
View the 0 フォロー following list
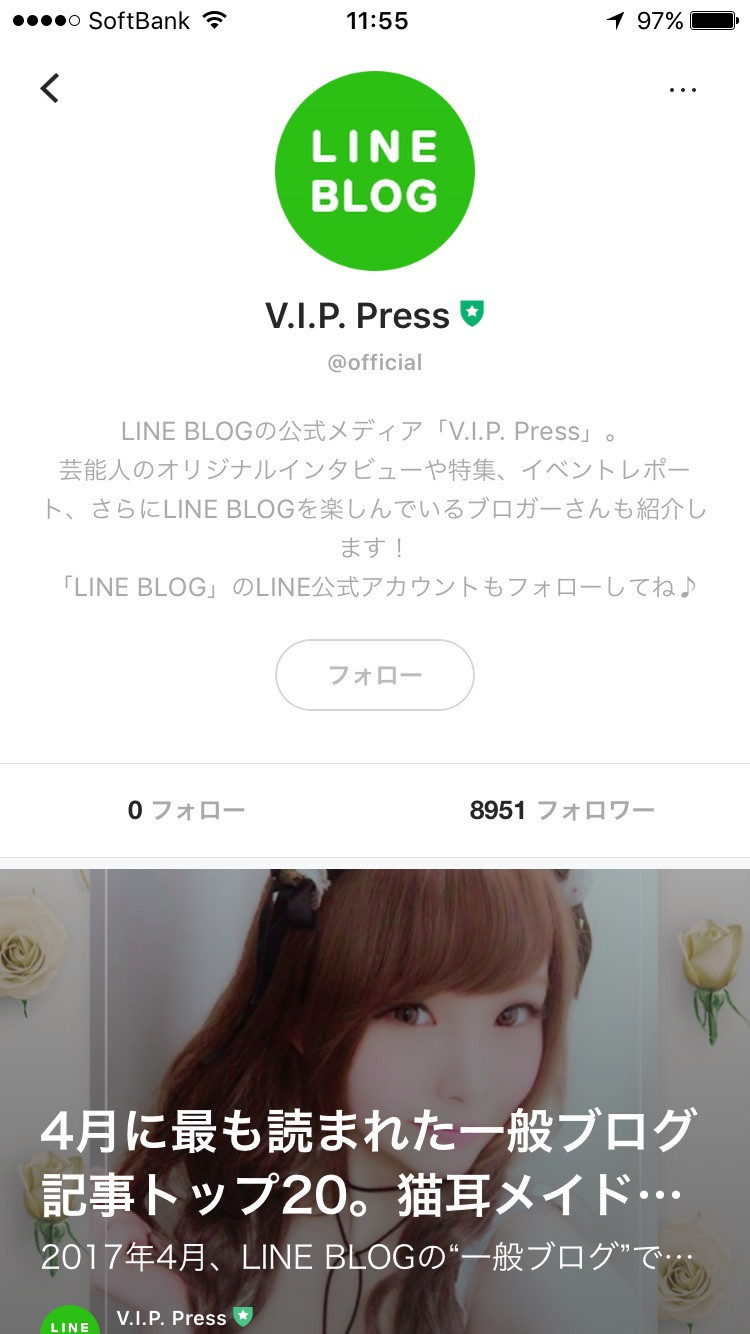tap(187, 810)
